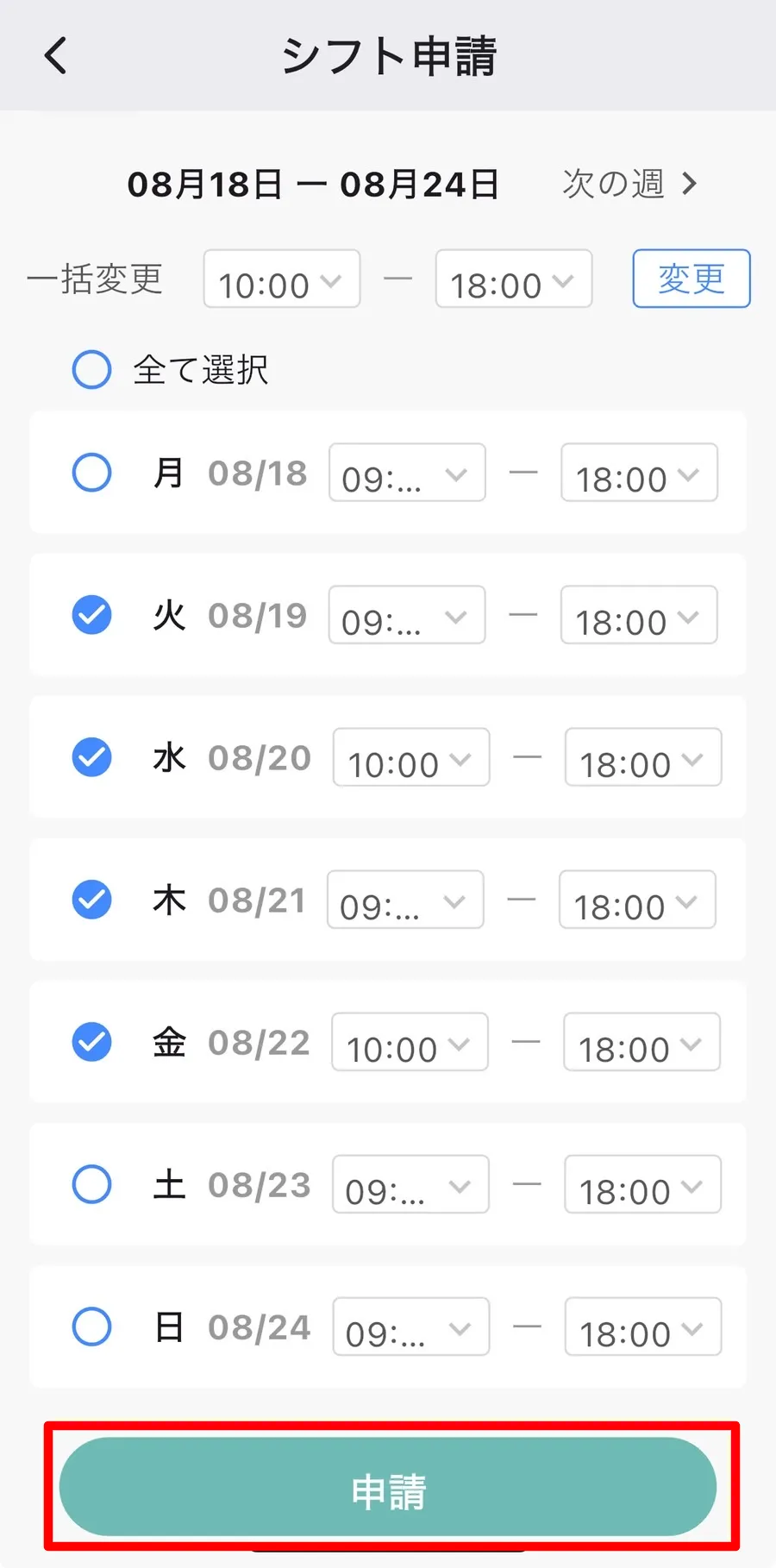Select the 月 08/18 checkbox
Image resolution: width=776 pixels, height=1568 pixels.
click(x=91, y=473)
